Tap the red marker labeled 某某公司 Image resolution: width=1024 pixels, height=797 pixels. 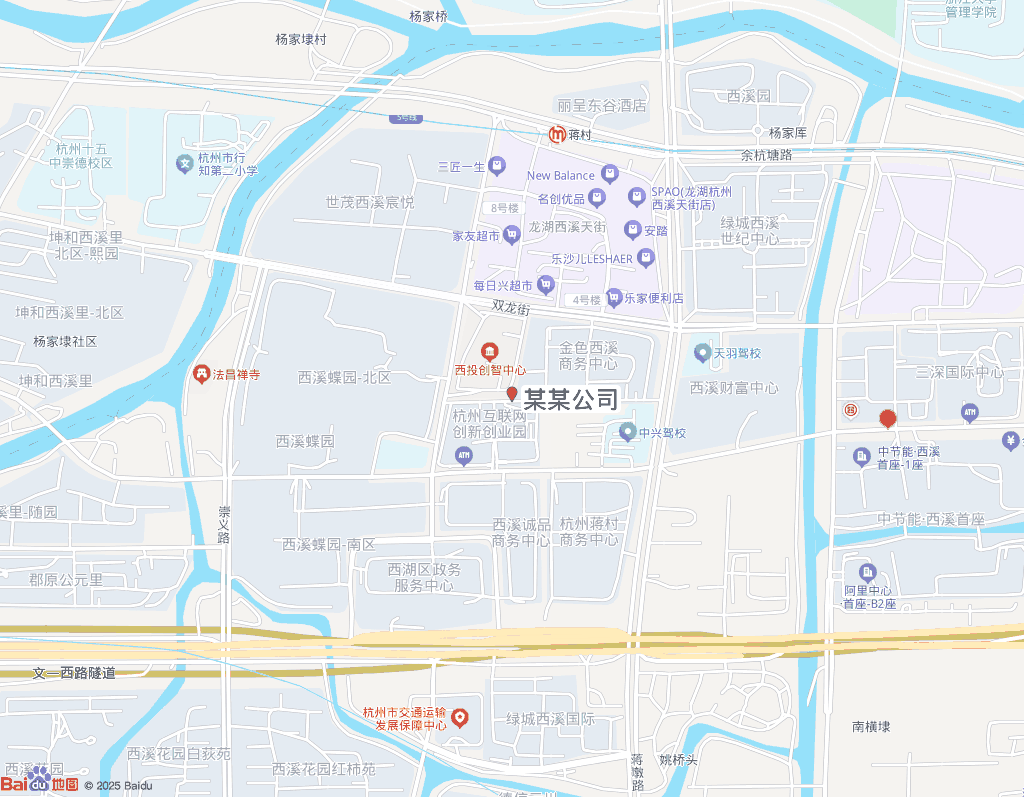[x=512, y=395]
